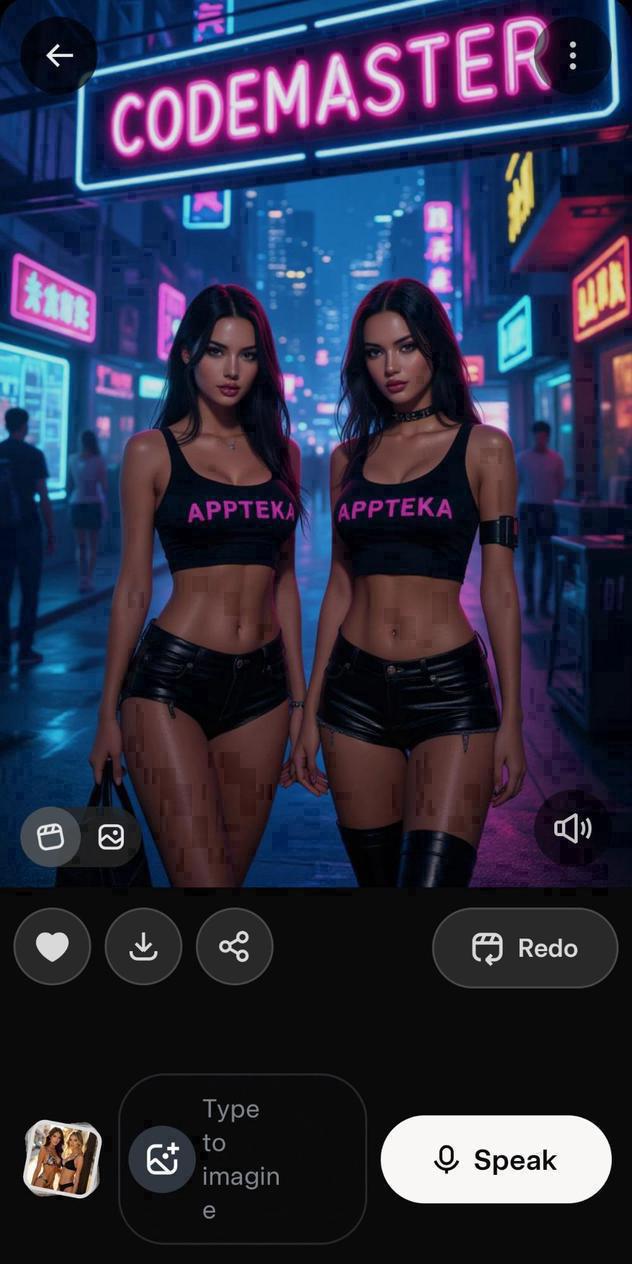This screenshot has height=1264, width=632.
Task: Tap the Redo button
Action: [x=525, y=948]
